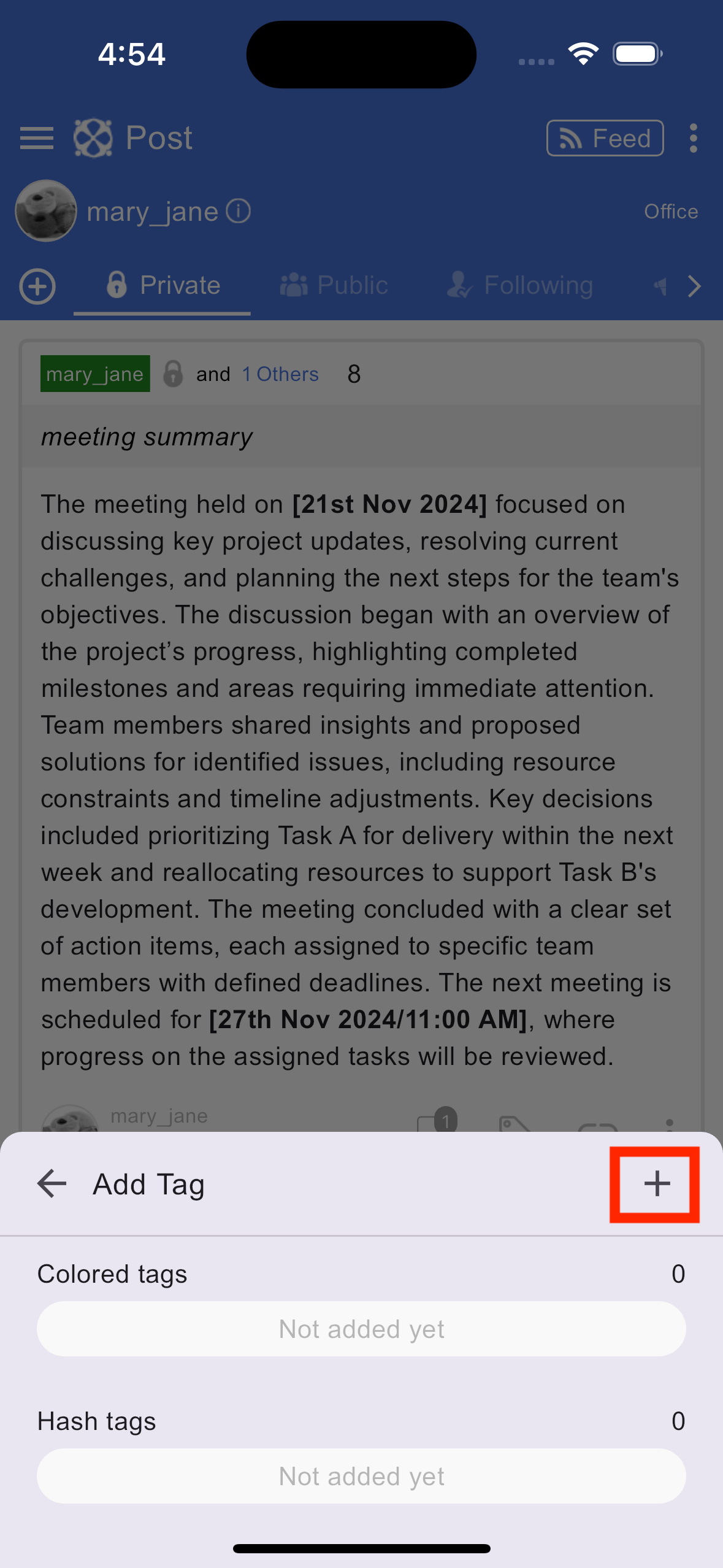Switch to the Public tab
This screenshot has height=1568, width=723.
pos(334,285)
